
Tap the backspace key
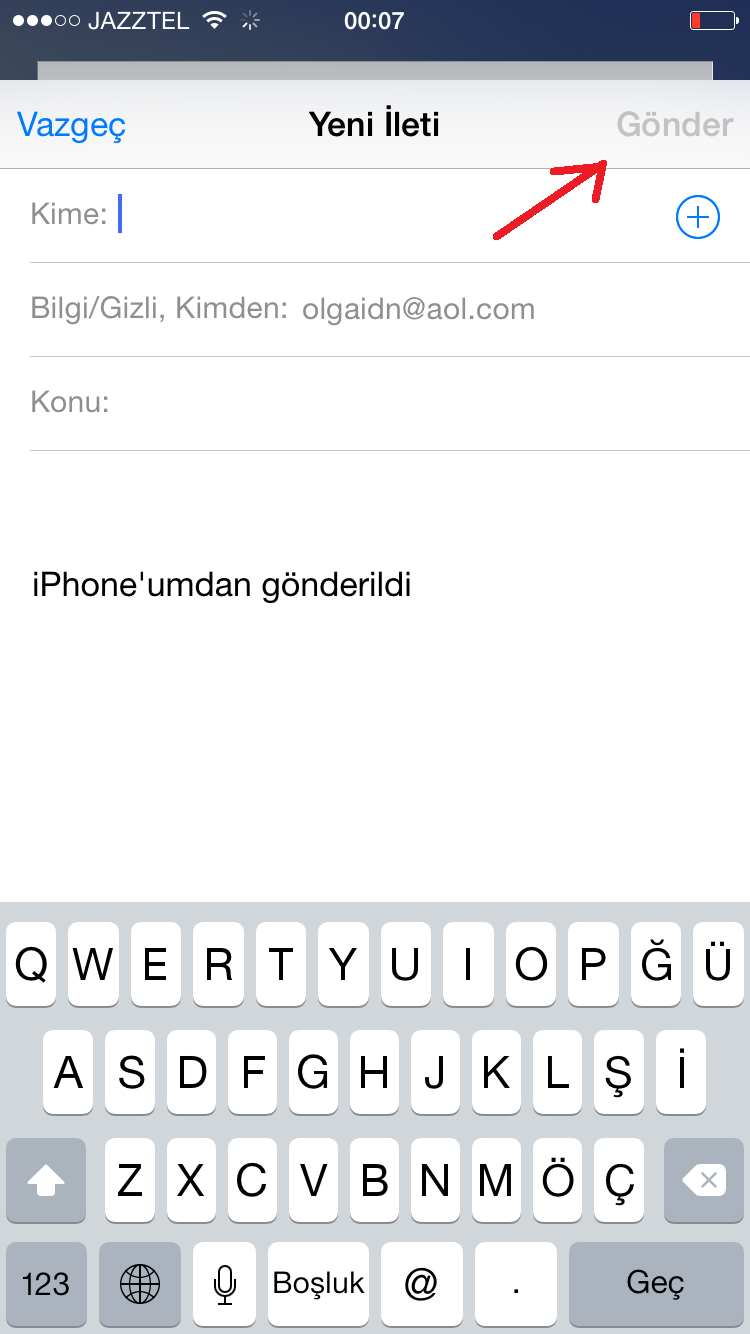704,1180
